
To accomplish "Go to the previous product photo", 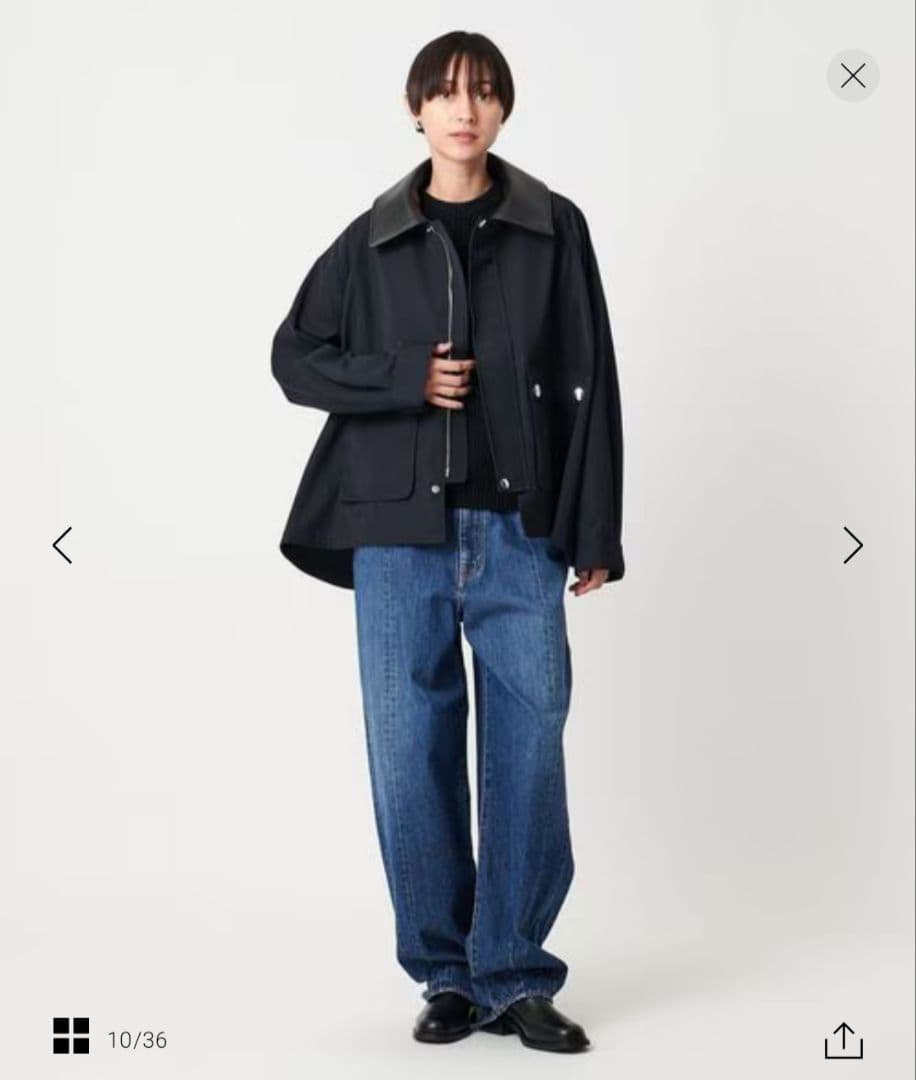I will pos(63,545).
